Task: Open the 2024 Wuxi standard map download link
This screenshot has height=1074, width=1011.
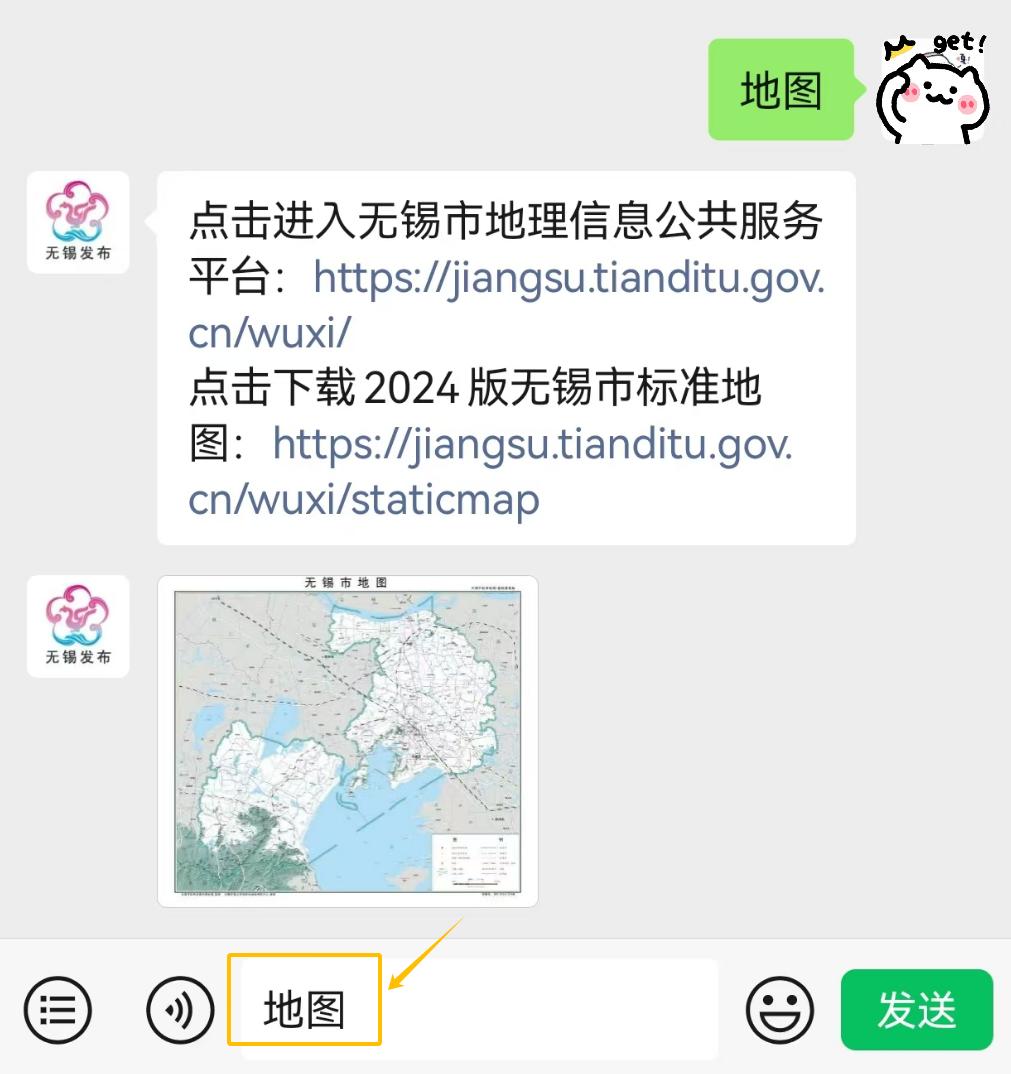Action: 532,444
